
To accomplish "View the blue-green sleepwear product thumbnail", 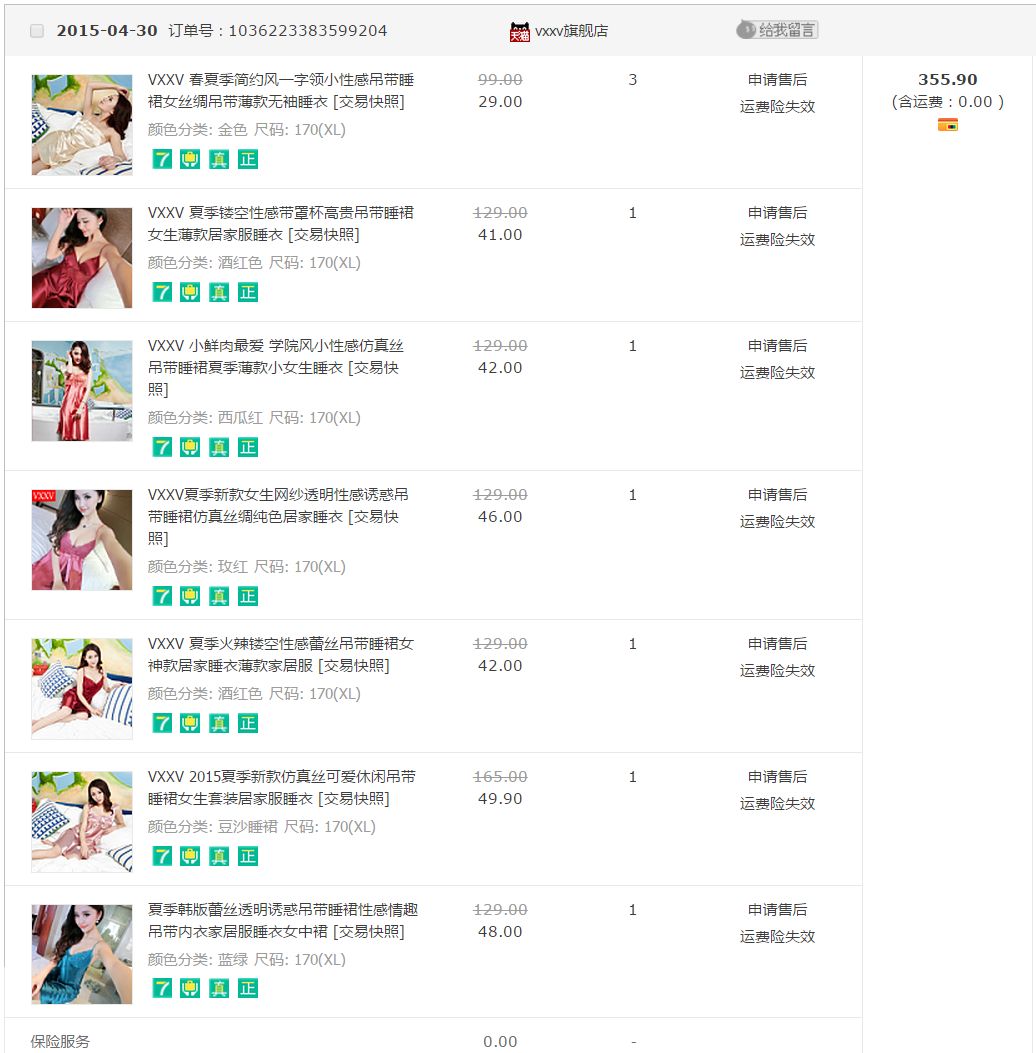I will [x=82, y=954].
